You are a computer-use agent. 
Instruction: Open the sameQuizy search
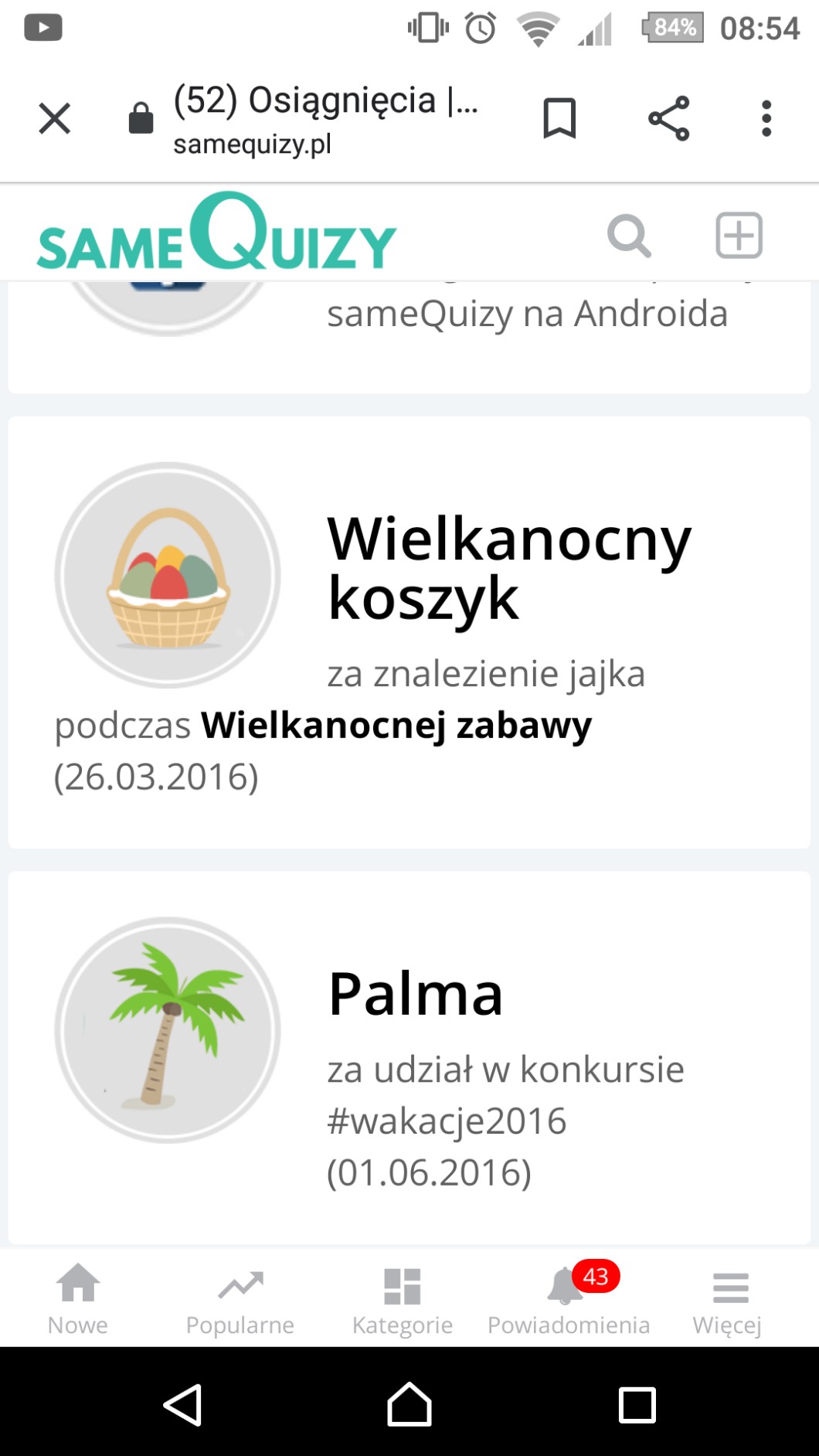(x=629, y=235)
